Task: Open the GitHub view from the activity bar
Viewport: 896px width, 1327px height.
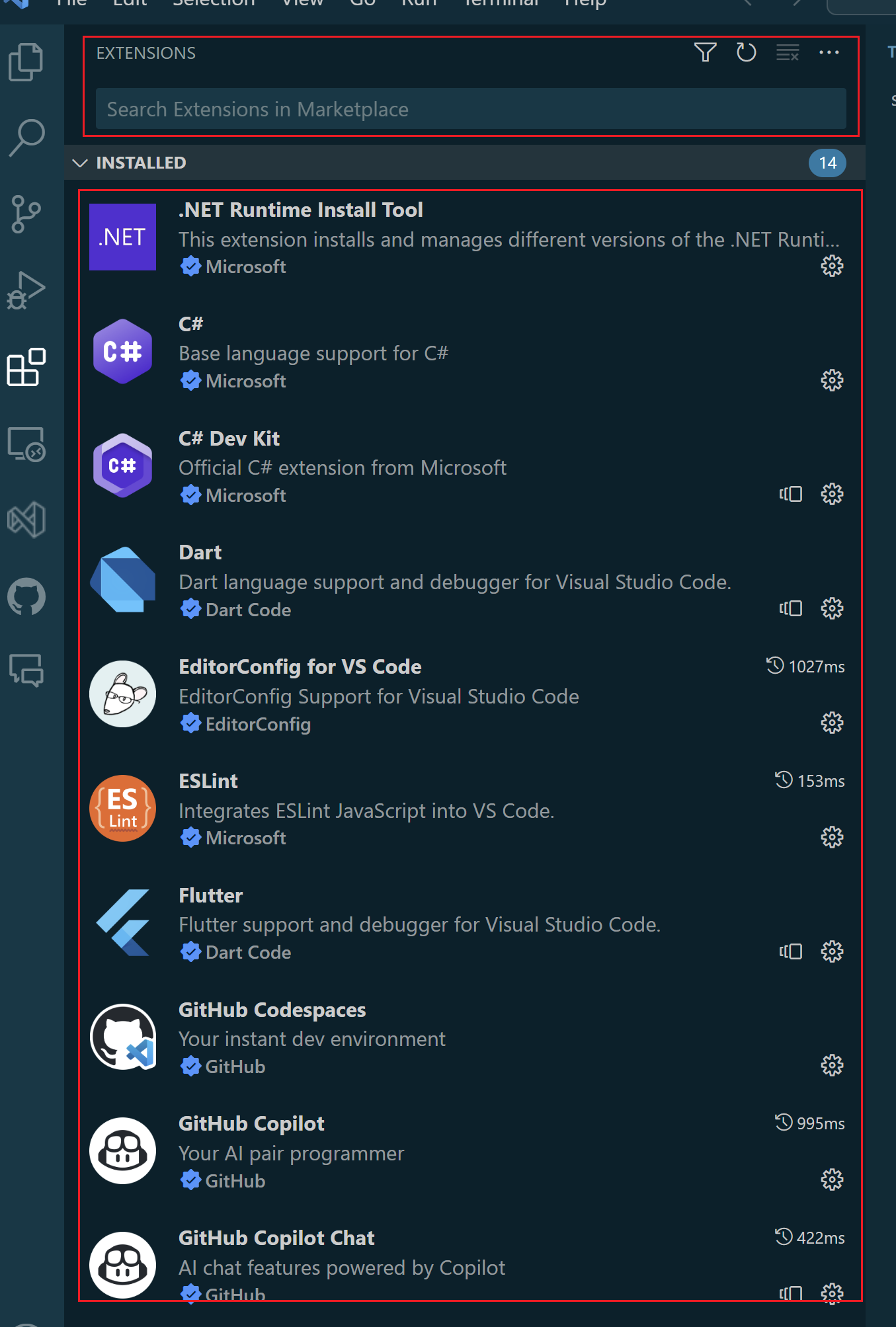Action: coord(26,596)
